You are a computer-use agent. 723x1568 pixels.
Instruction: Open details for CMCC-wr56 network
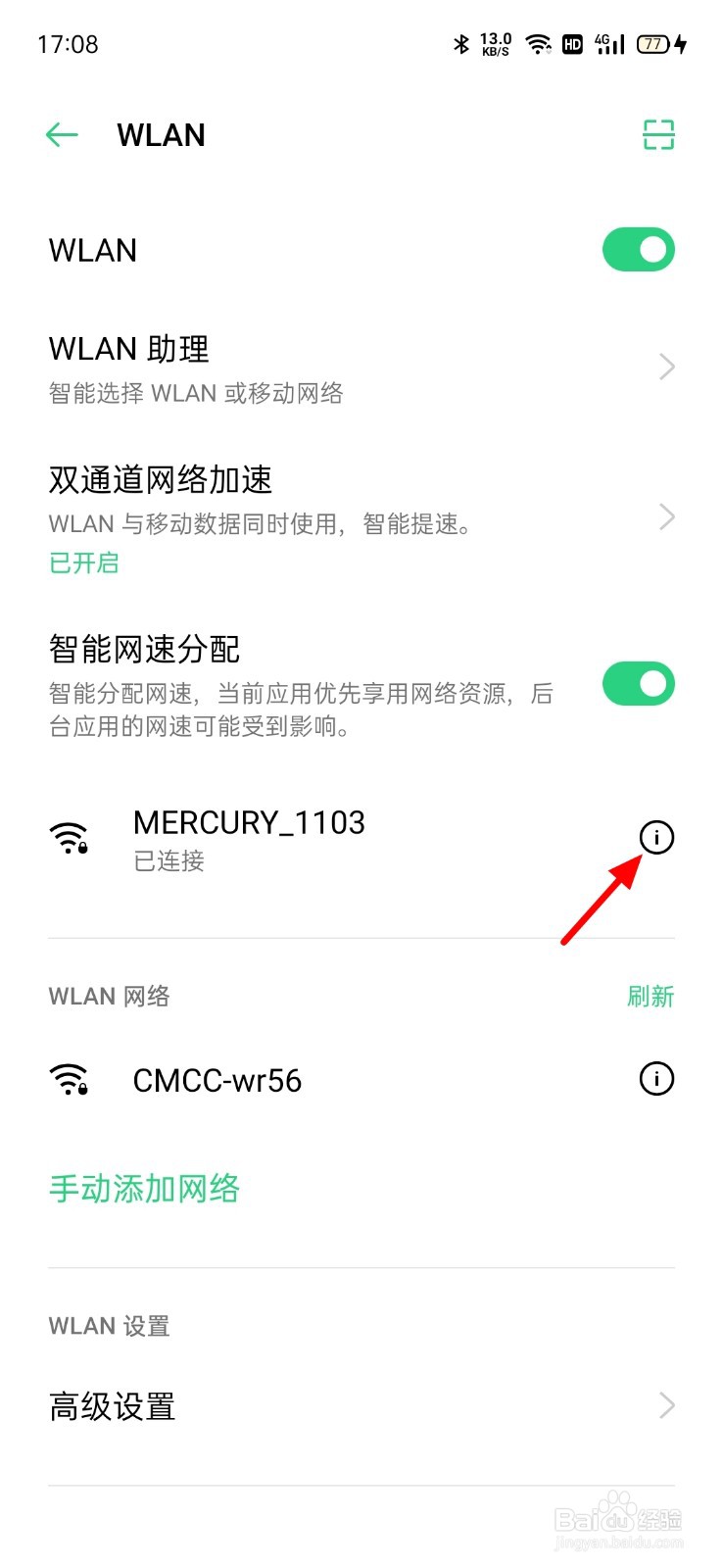click(655, 1078)
